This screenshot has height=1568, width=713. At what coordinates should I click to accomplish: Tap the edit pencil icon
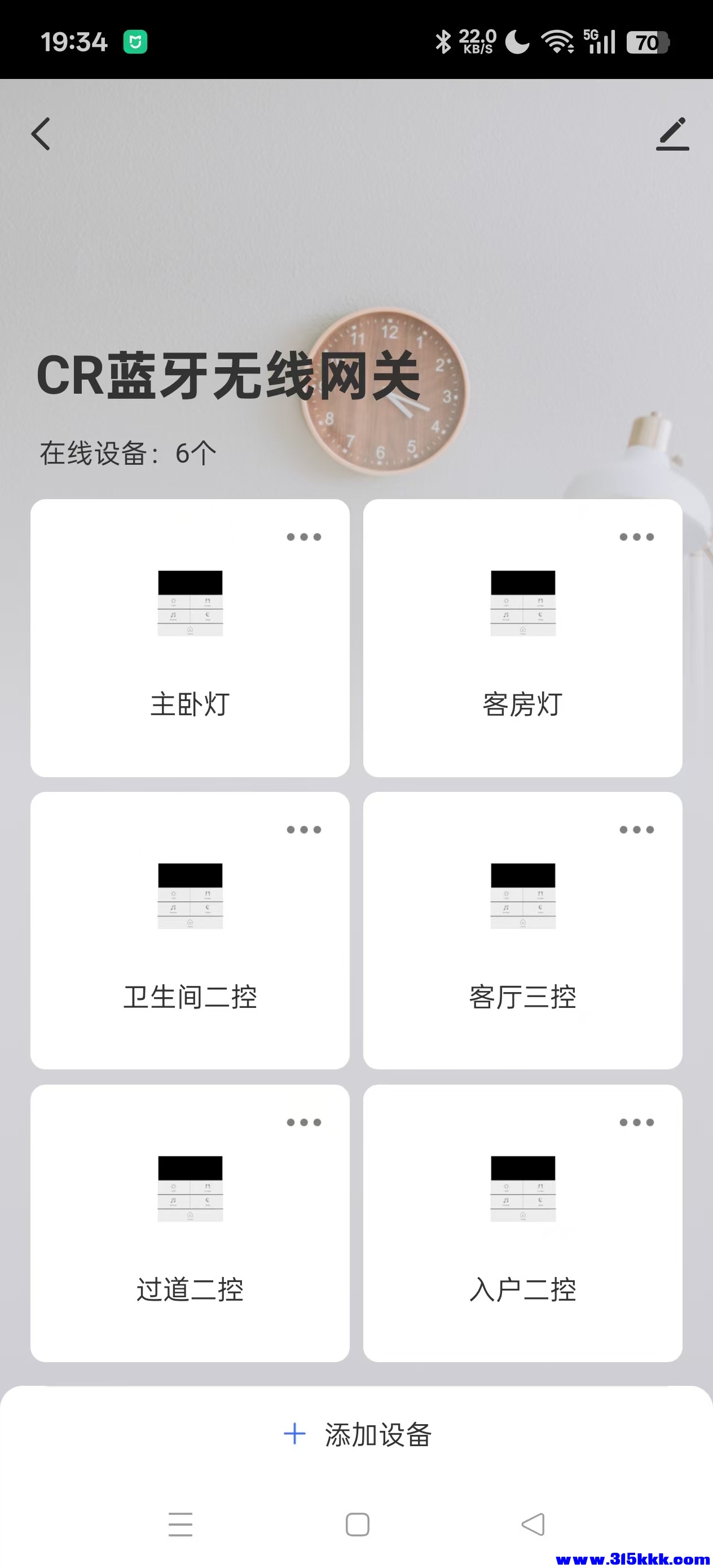tap(672, 134)
